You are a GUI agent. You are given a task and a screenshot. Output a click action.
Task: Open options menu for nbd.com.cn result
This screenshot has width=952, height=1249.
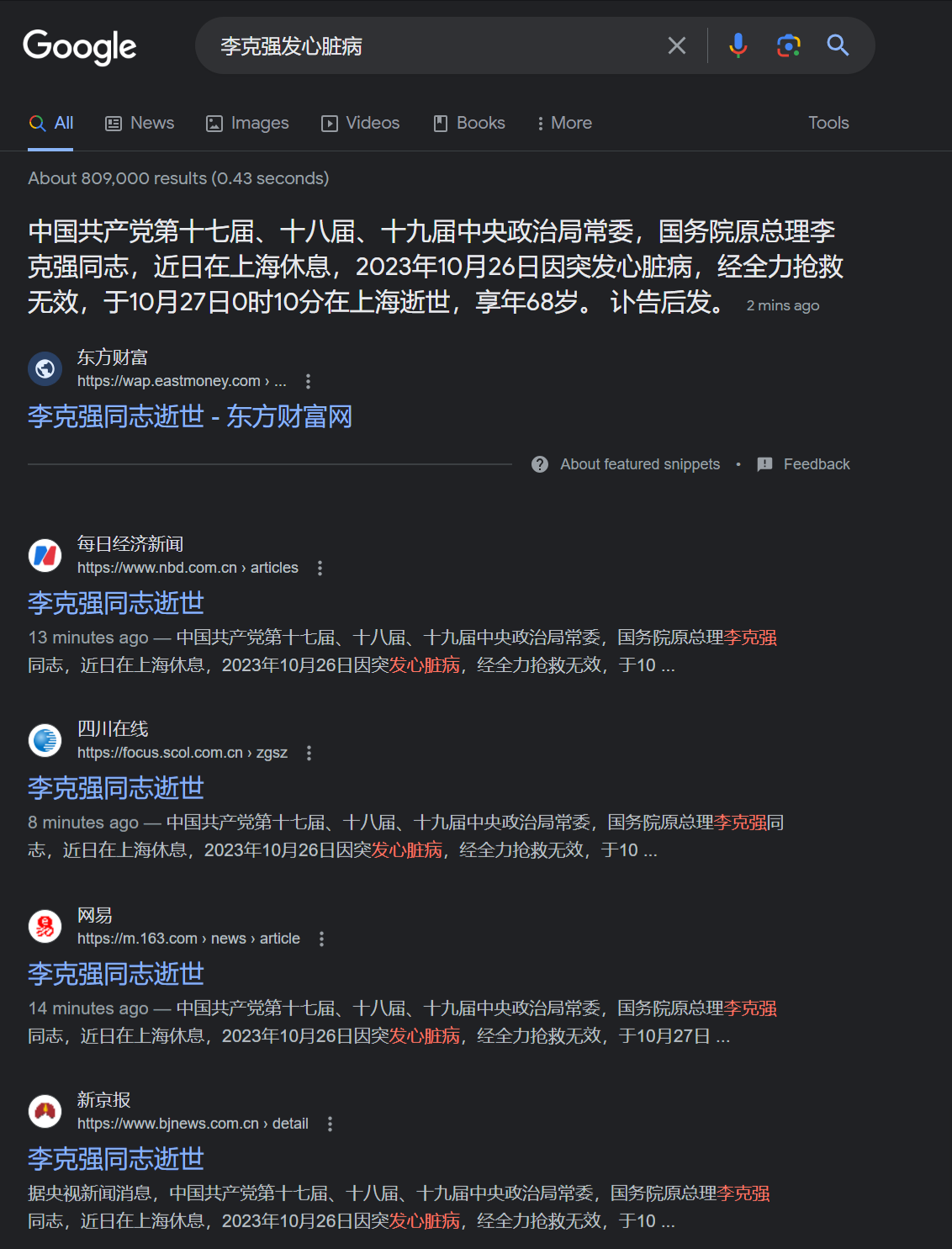tap(320, 568)
